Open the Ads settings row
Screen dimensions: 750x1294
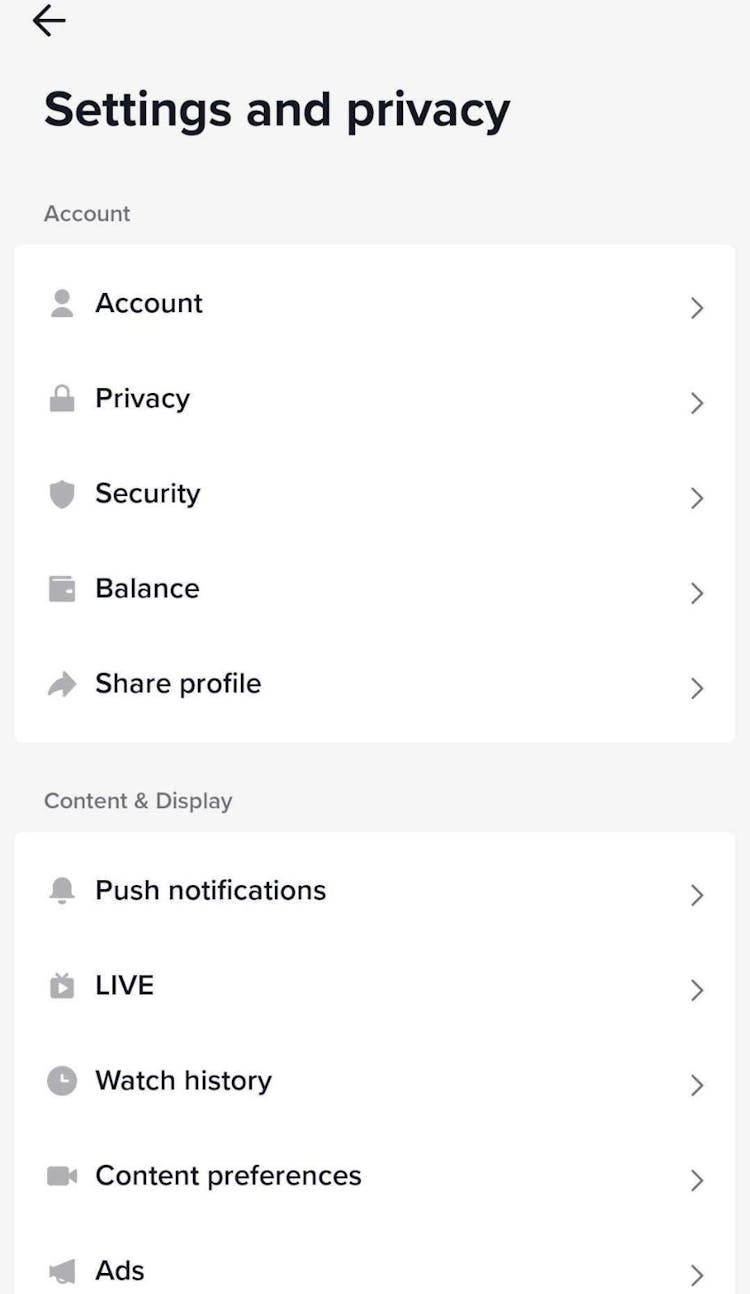click(374, 1271)
